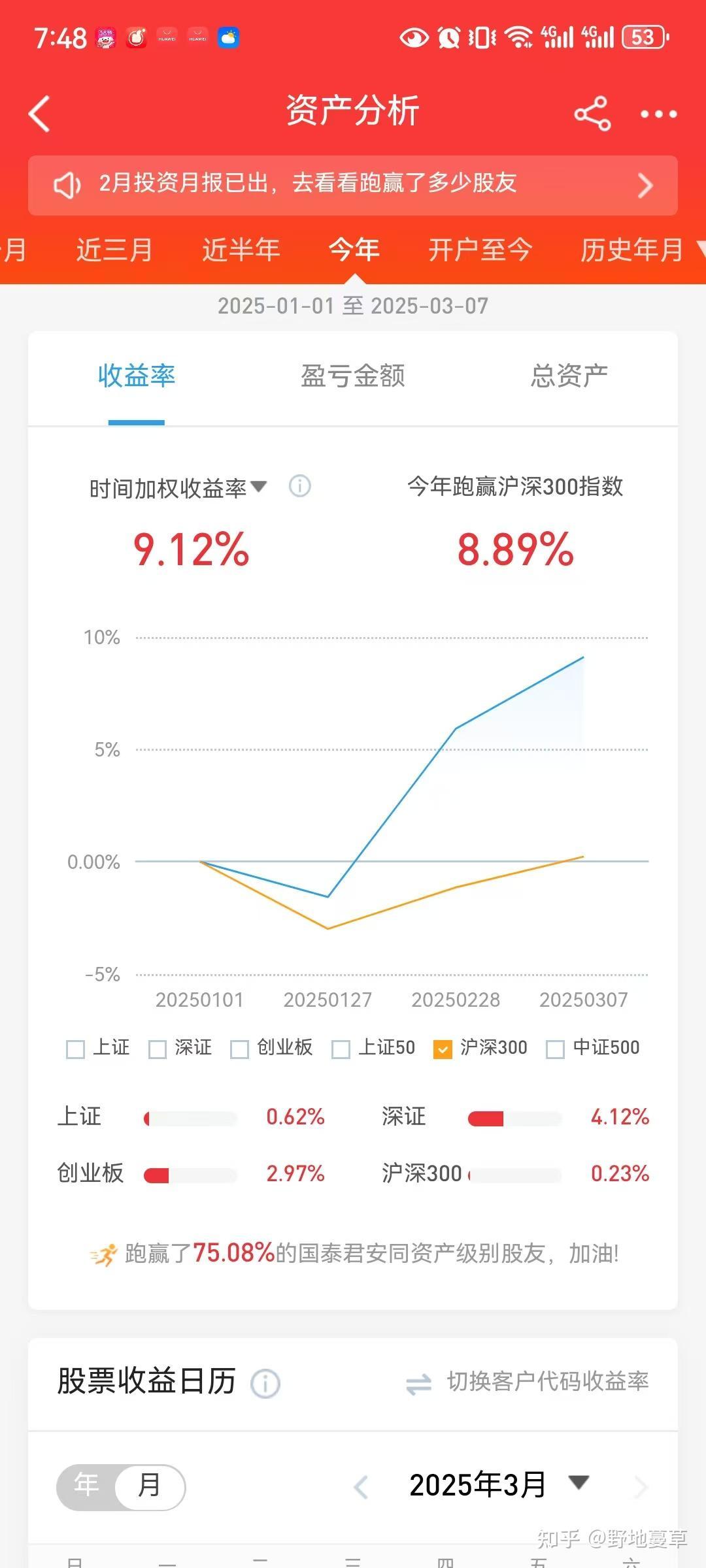Click the info icon next to 股票收益日历
706x1568 pixels.
tap(264, 1382)
